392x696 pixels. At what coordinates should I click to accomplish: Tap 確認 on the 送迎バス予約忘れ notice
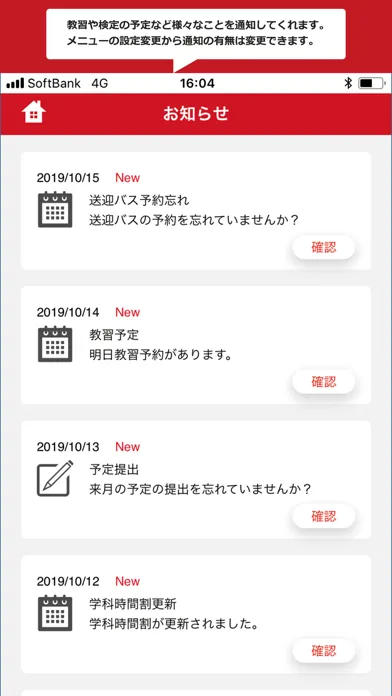324,248
